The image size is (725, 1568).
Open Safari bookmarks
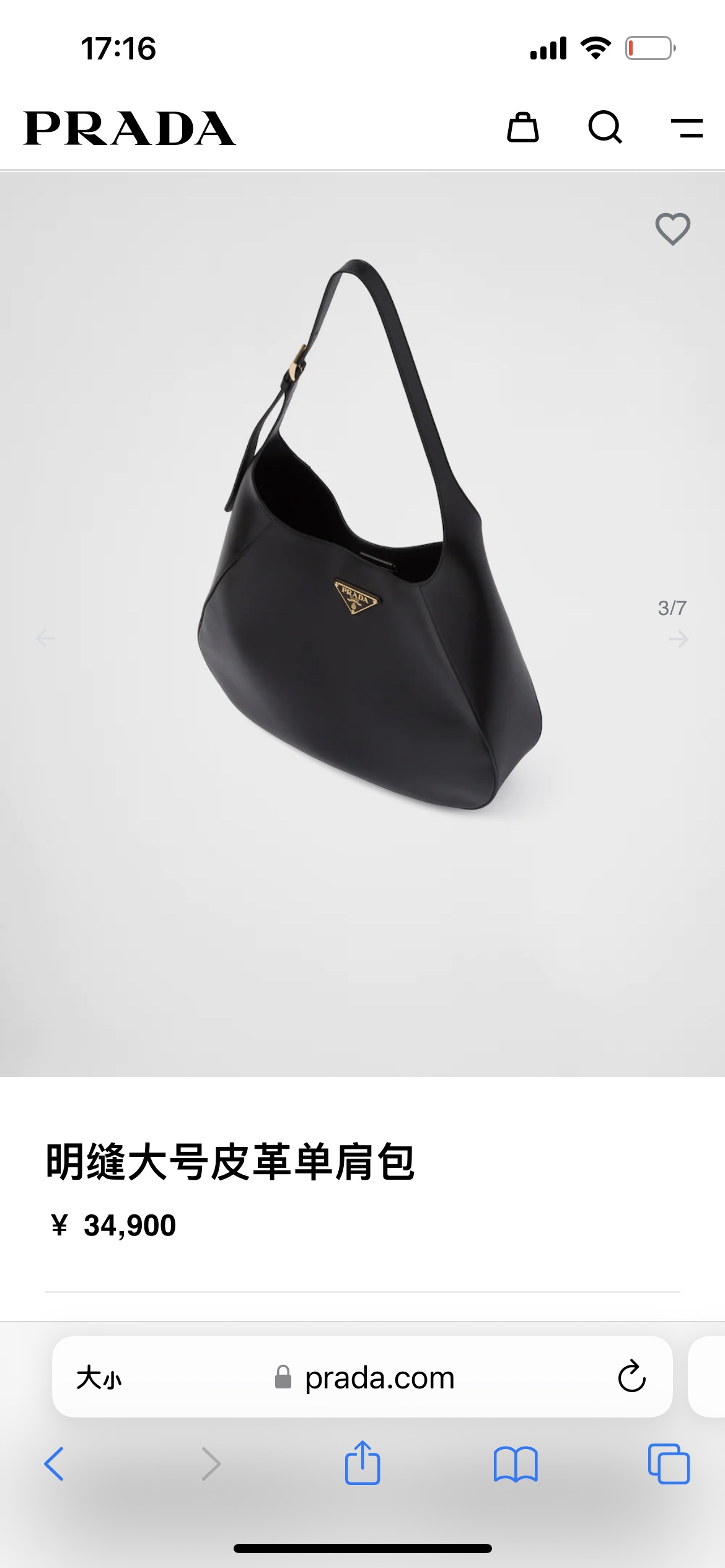pos(516,1464)
